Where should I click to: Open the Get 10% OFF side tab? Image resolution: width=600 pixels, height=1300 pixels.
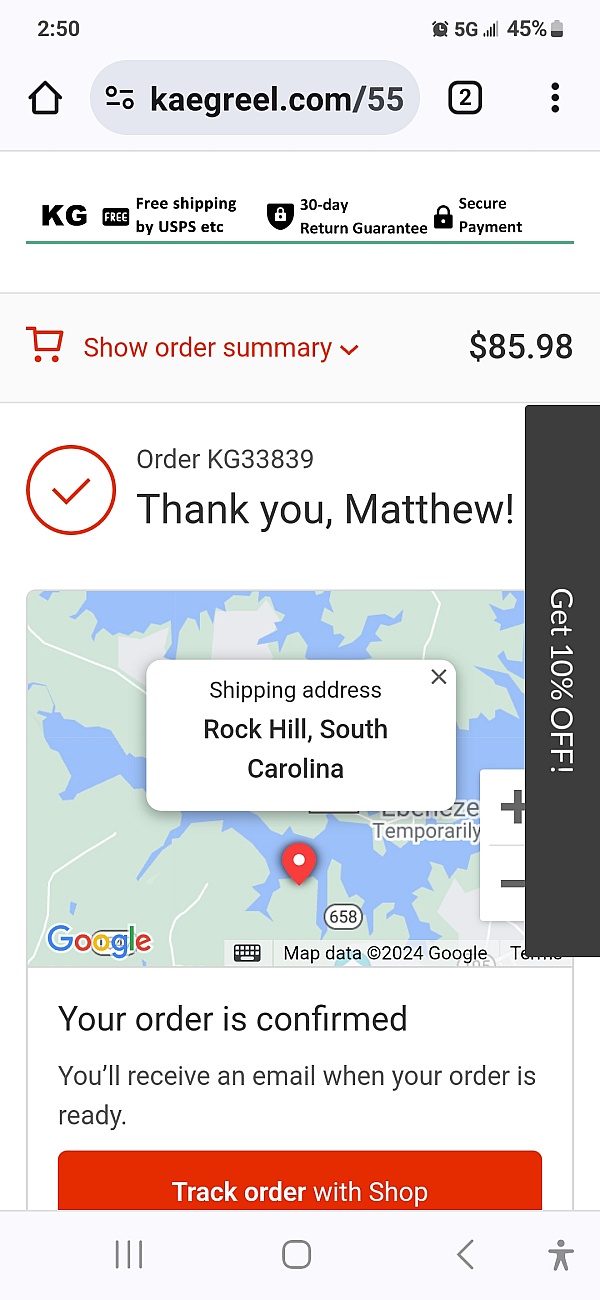tap(562, 681)
